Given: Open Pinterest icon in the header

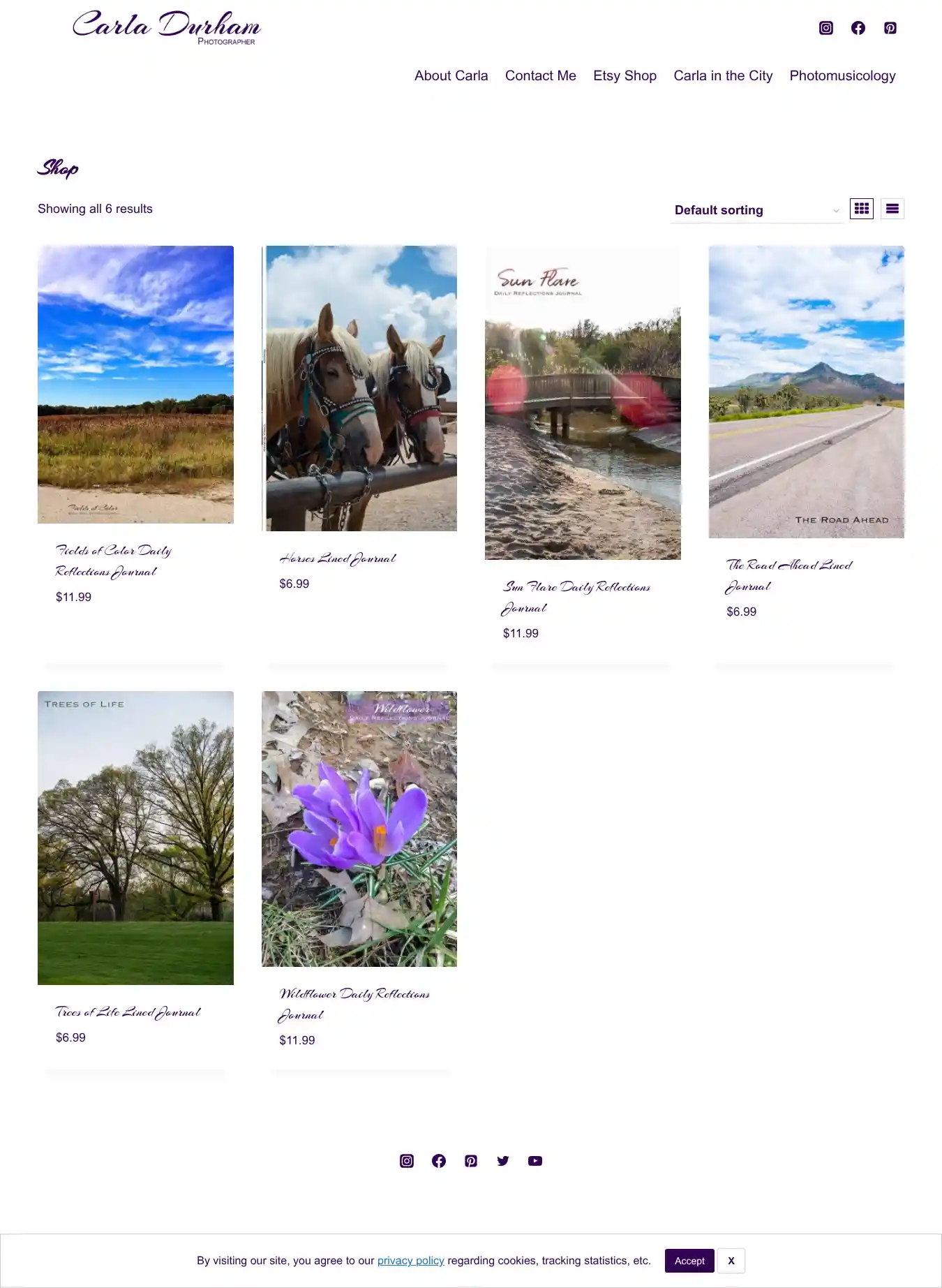Looking at the screenshot, I should tap(890, 28).
